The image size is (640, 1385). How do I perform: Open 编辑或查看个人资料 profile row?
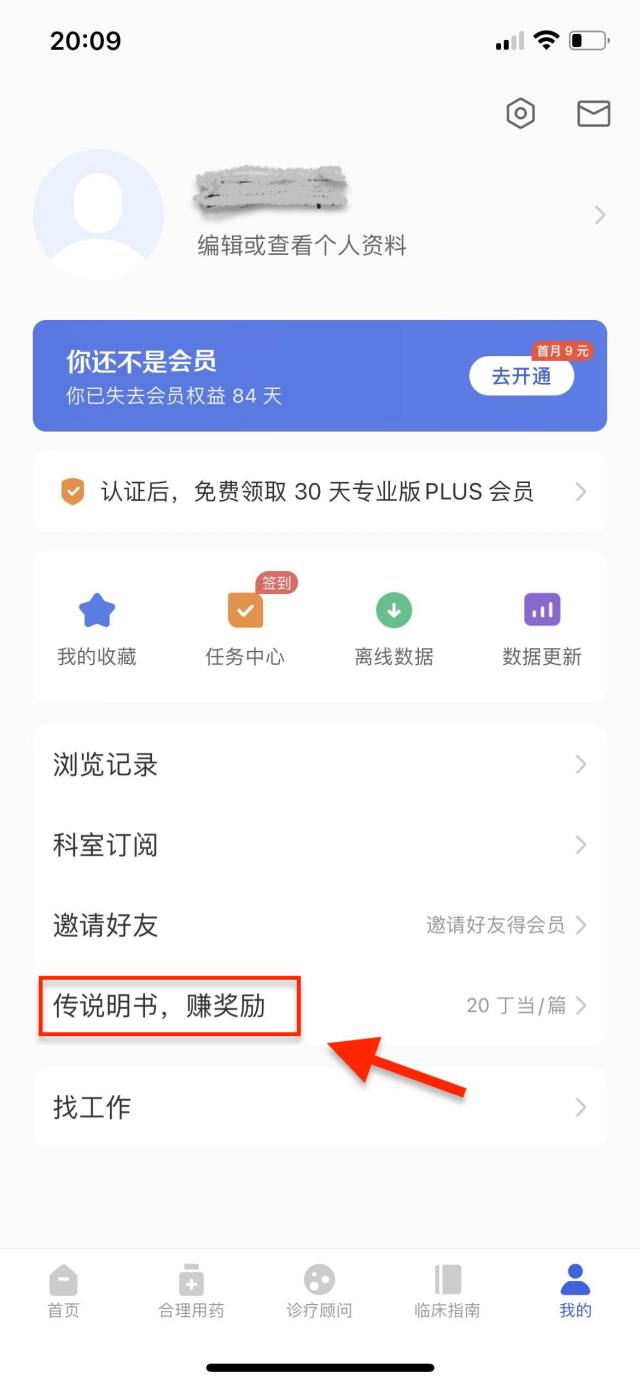pos(320,215)
